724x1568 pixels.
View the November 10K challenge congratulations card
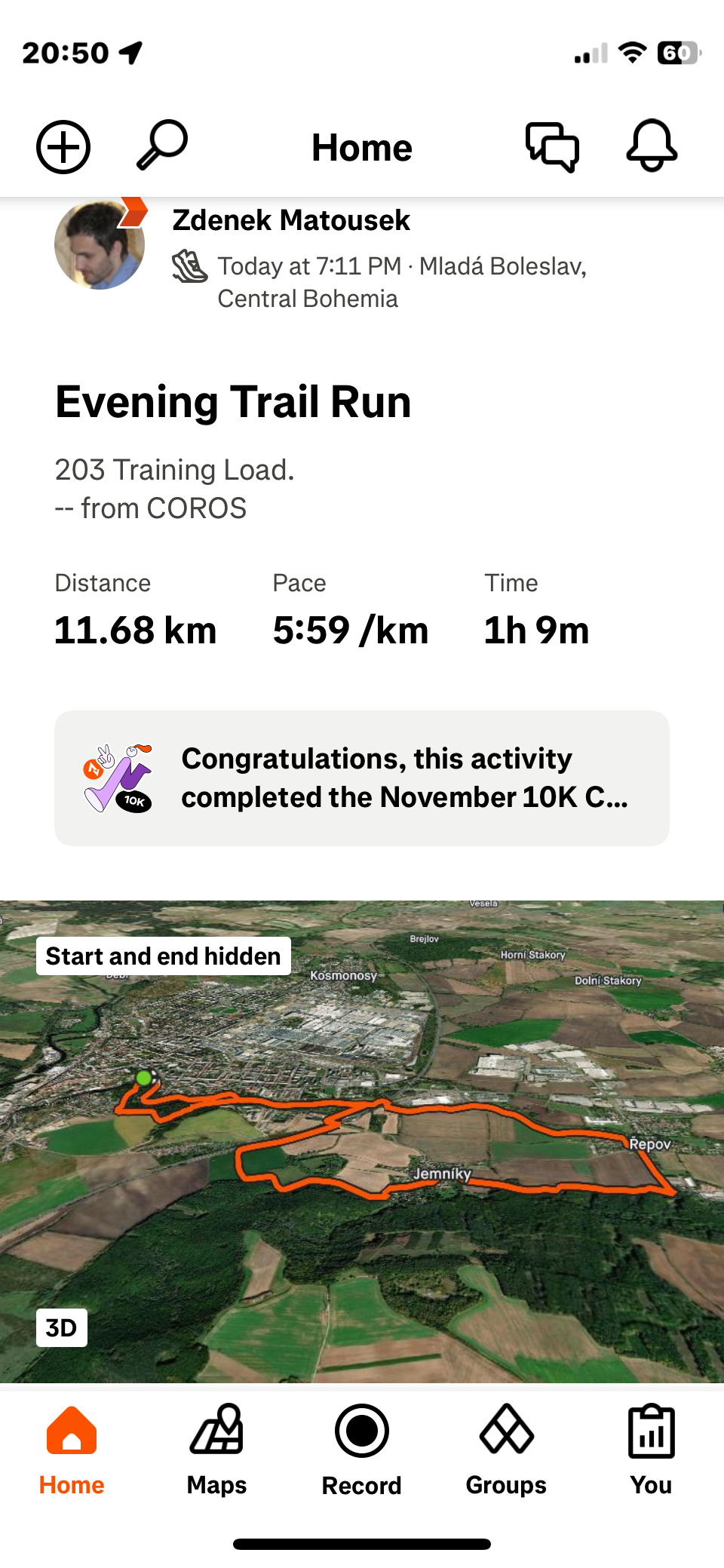pos(362,778)
